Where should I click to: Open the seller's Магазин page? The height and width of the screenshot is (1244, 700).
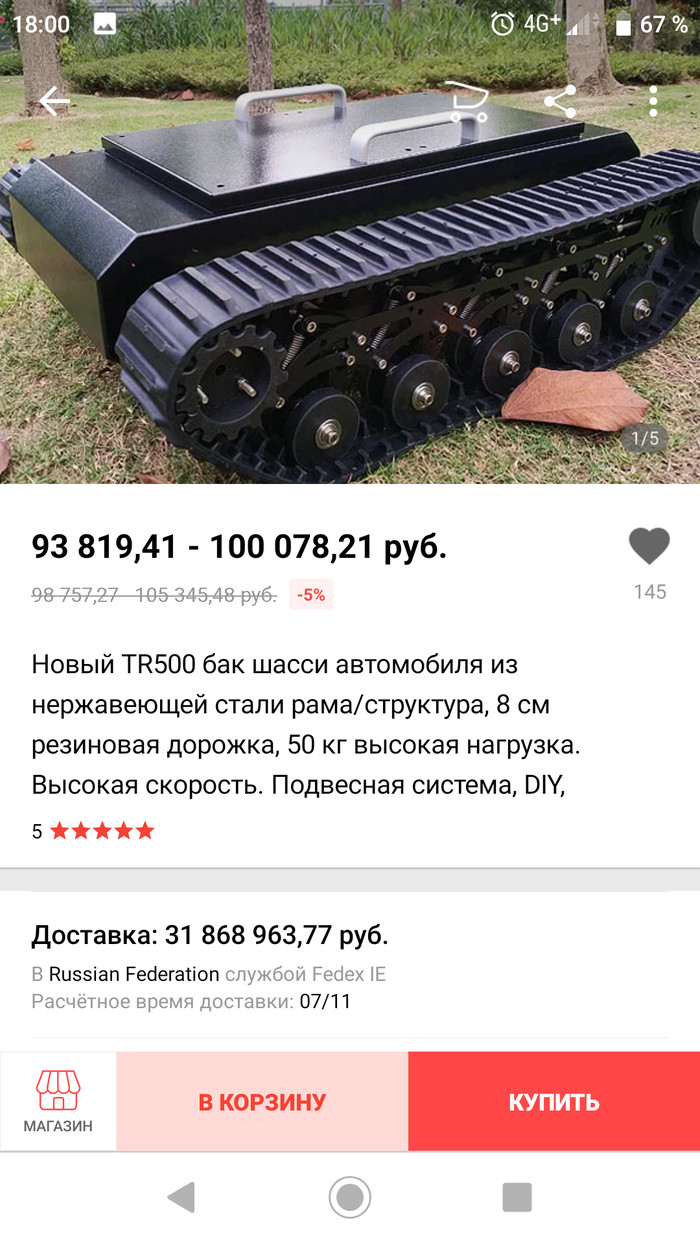[58, 1101]
